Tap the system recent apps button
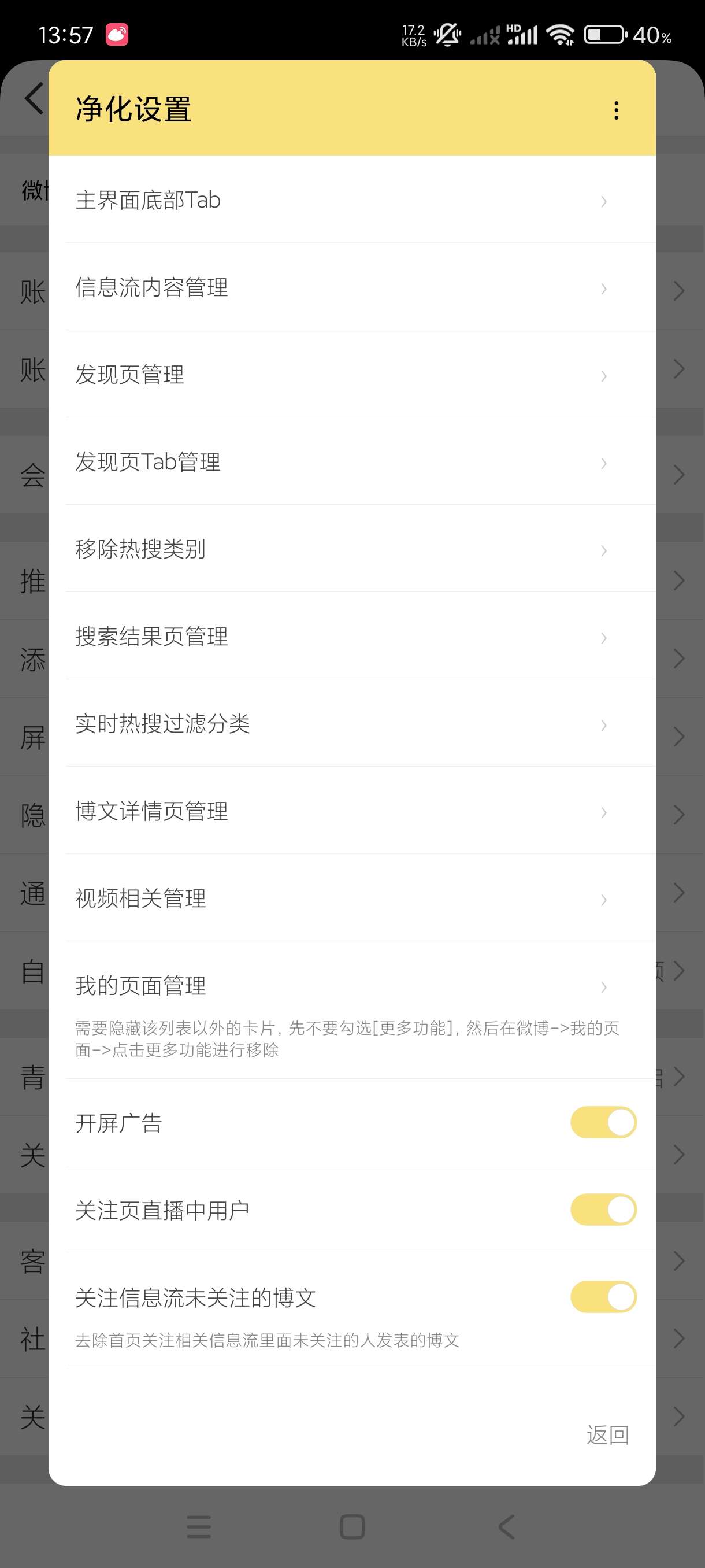Image resolution: width=705 pixels, height=1568 pixels. pos(199,1526)
